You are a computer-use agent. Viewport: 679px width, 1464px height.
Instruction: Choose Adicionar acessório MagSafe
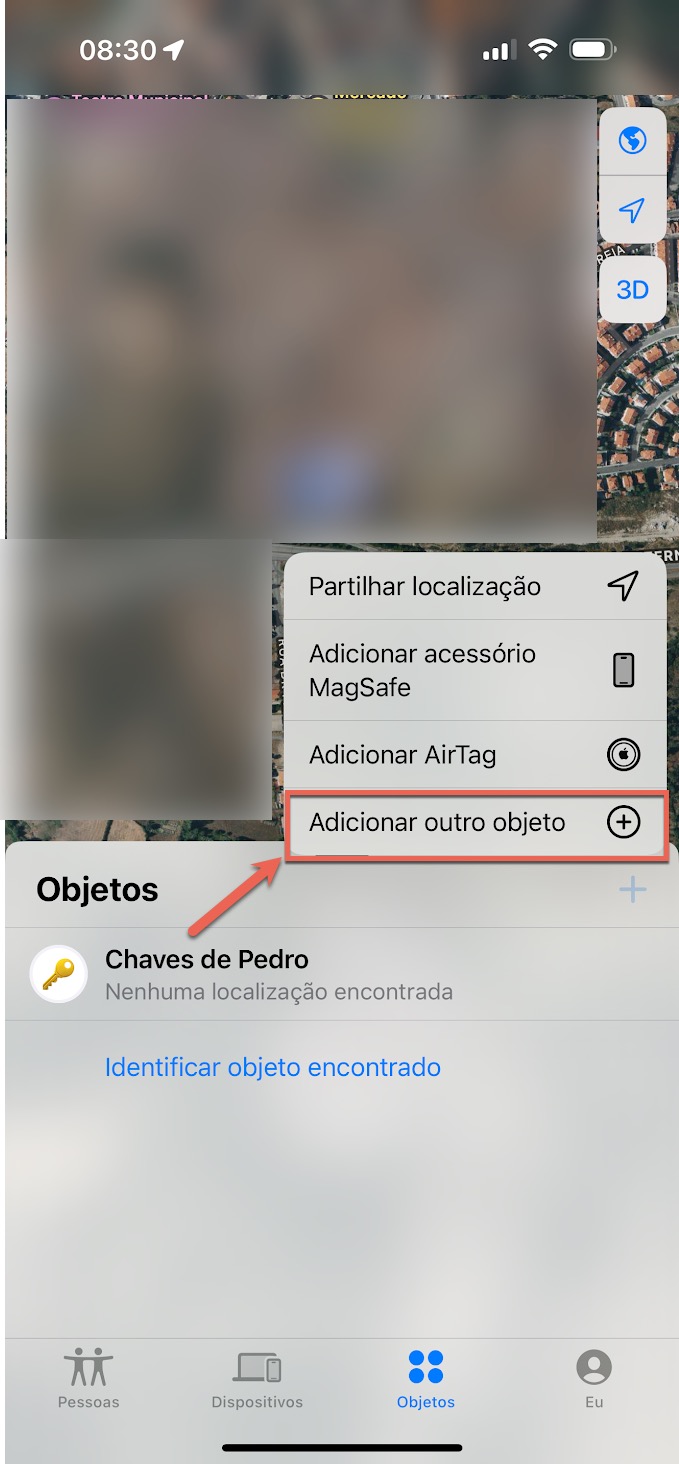click(x=474, y=670)
